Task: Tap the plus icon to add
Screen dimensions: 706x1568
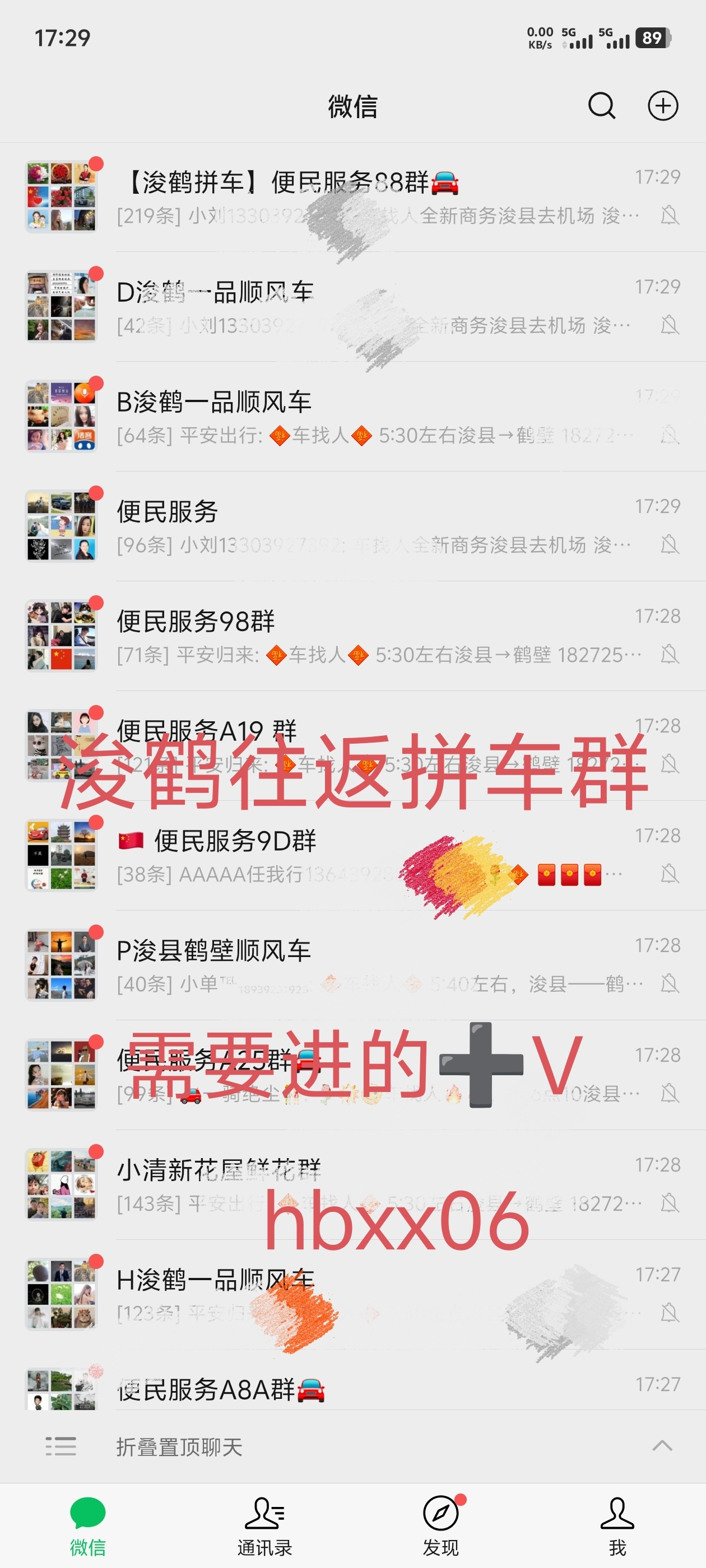Action: point(662,106)
